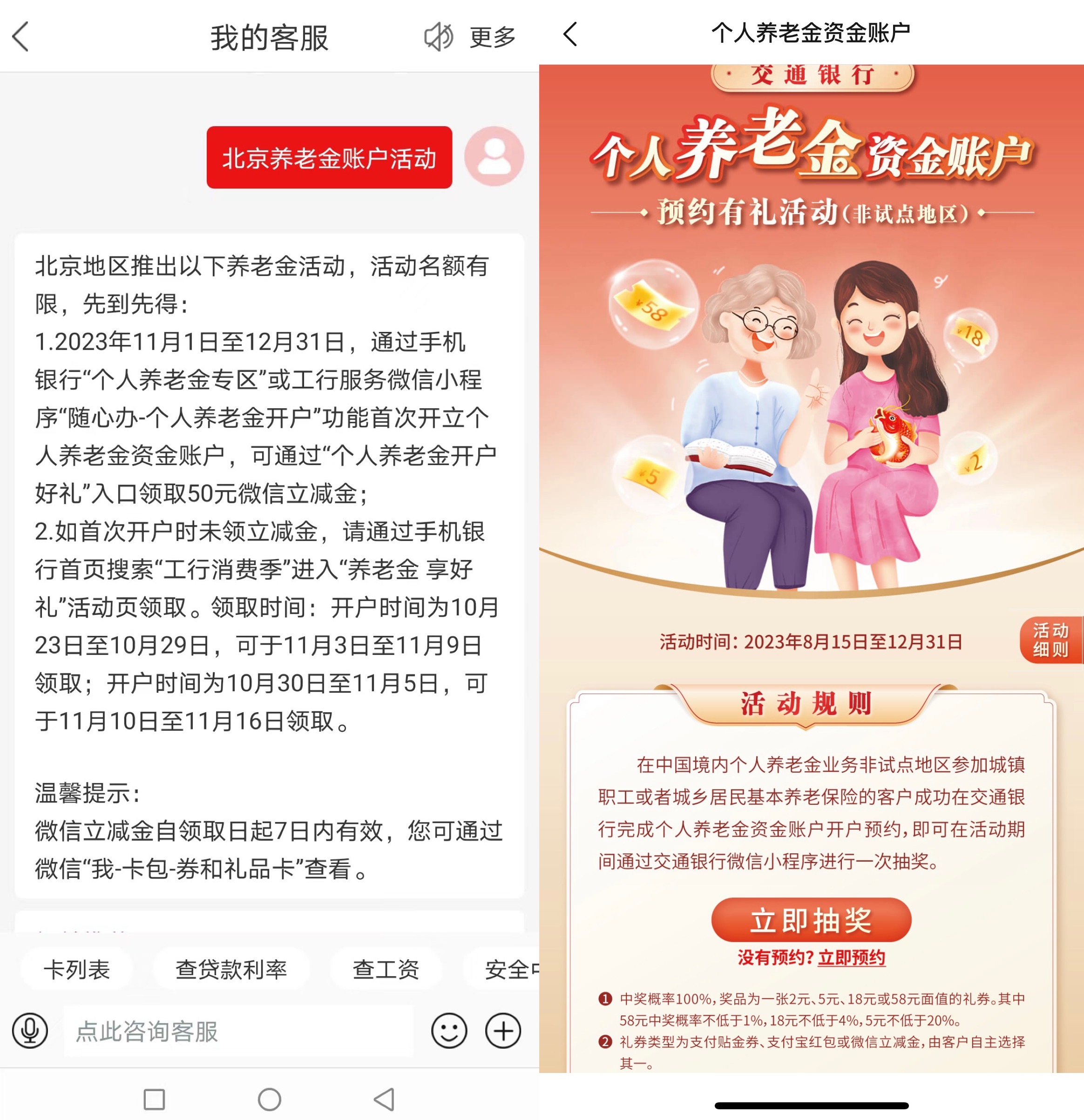Go back from 个人养老金资金账户 page
Screen dimensions: 1084x1120
click(x=570, y=34)
